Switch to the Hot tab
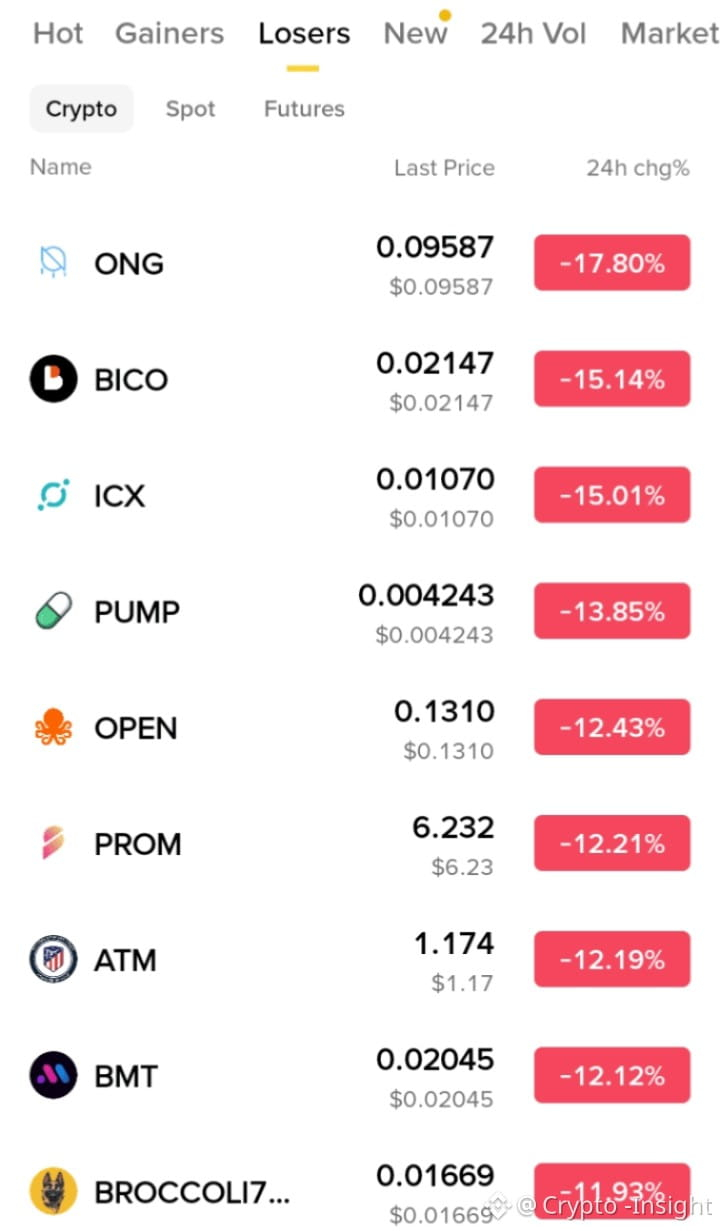The image size is (720, 1231). tap(58, 34)
